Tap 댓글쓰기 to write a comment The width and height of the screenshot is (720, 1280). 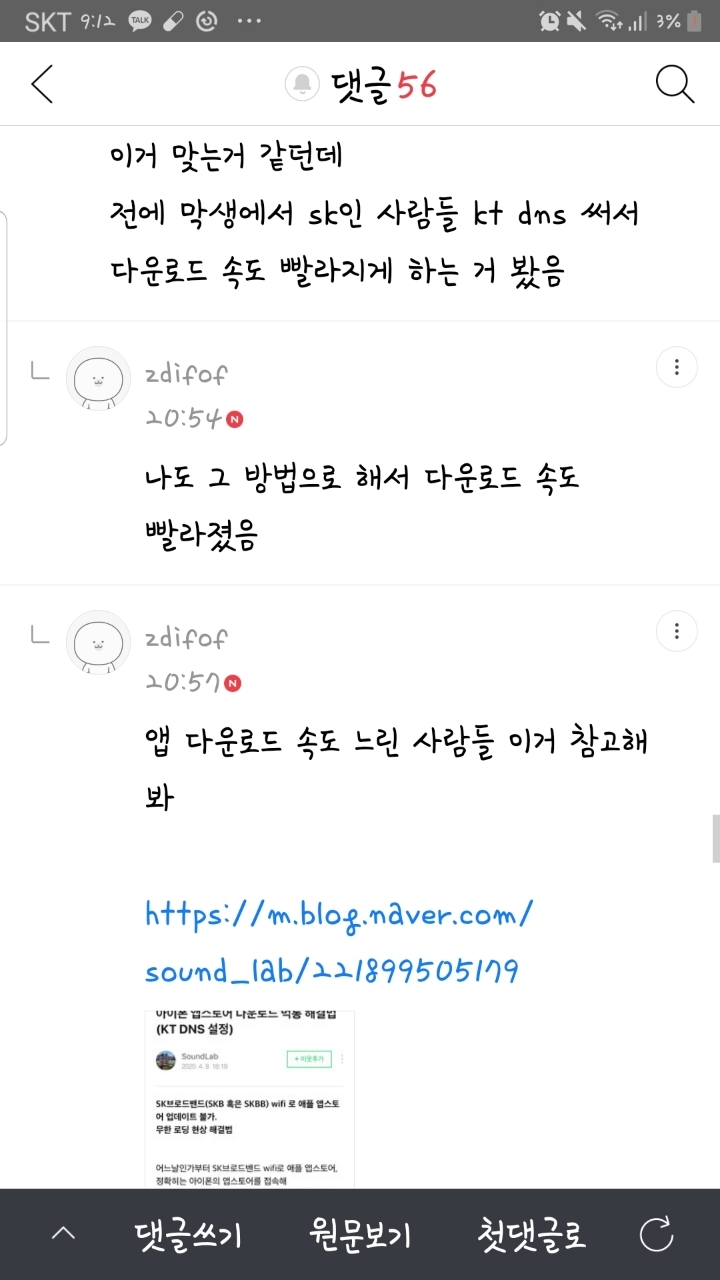(188, 1235)
